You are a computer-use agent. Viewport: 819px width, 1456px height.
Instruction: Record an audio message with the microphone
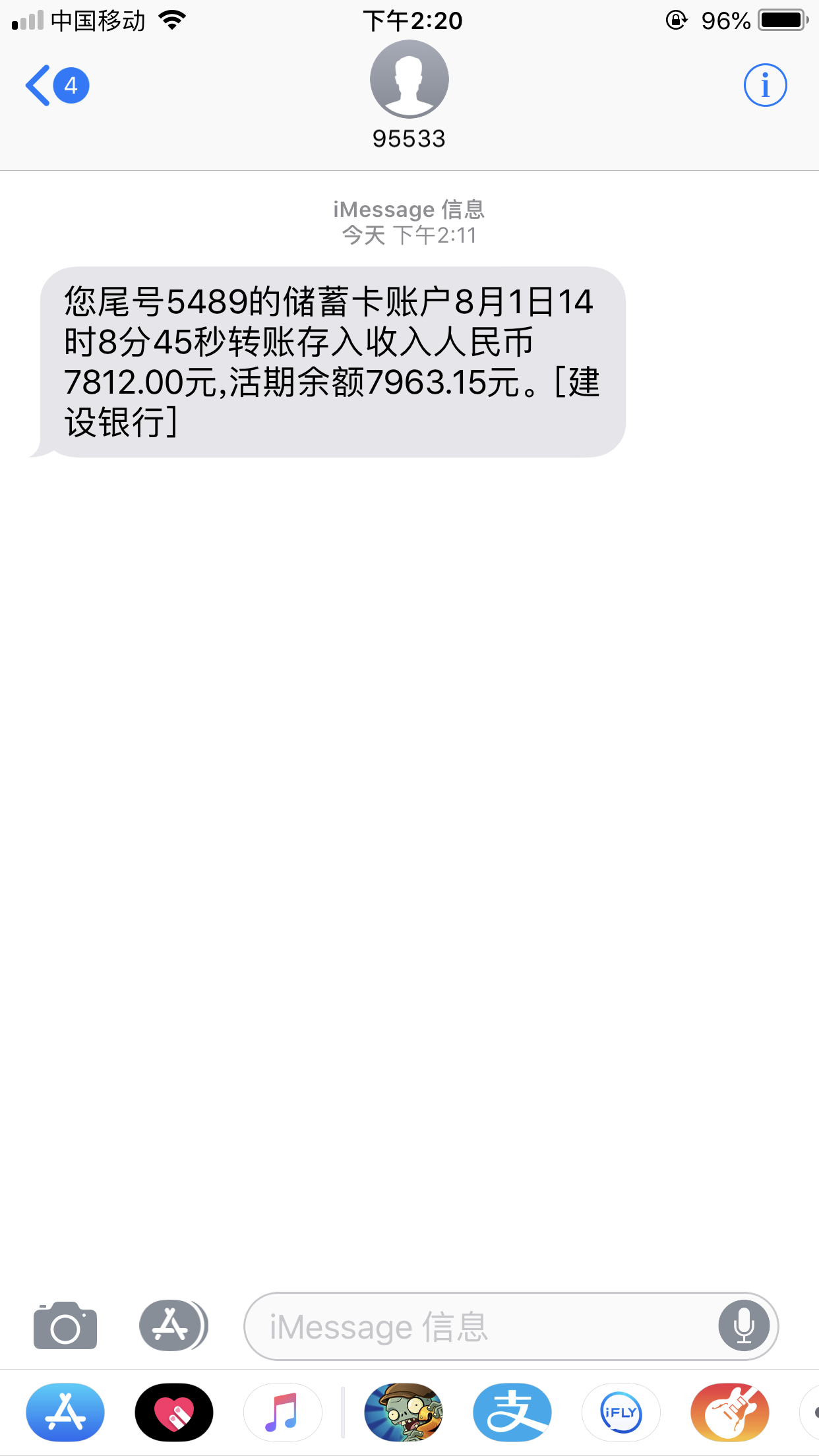pos(744,1326)
